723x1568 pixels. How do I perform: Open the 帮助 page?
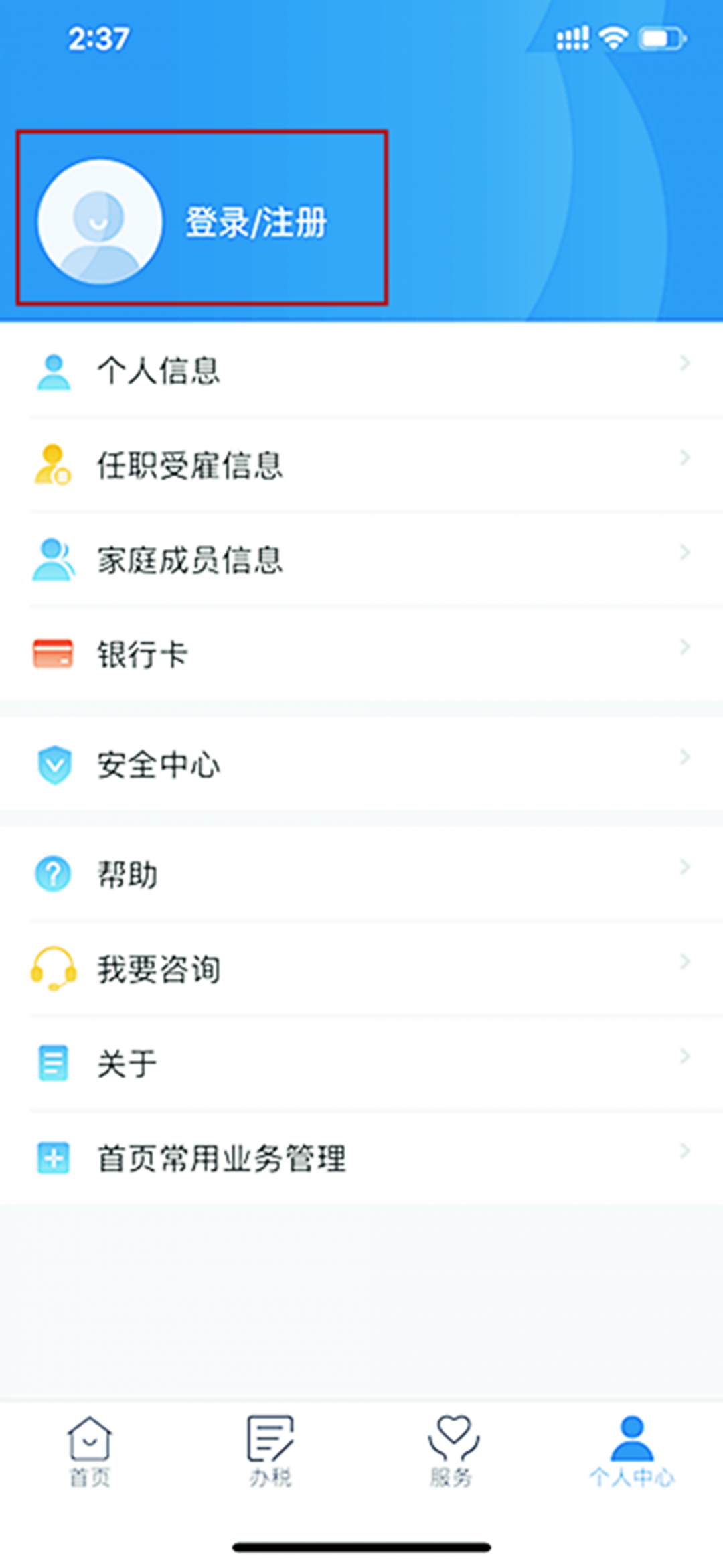pos(361,874)
